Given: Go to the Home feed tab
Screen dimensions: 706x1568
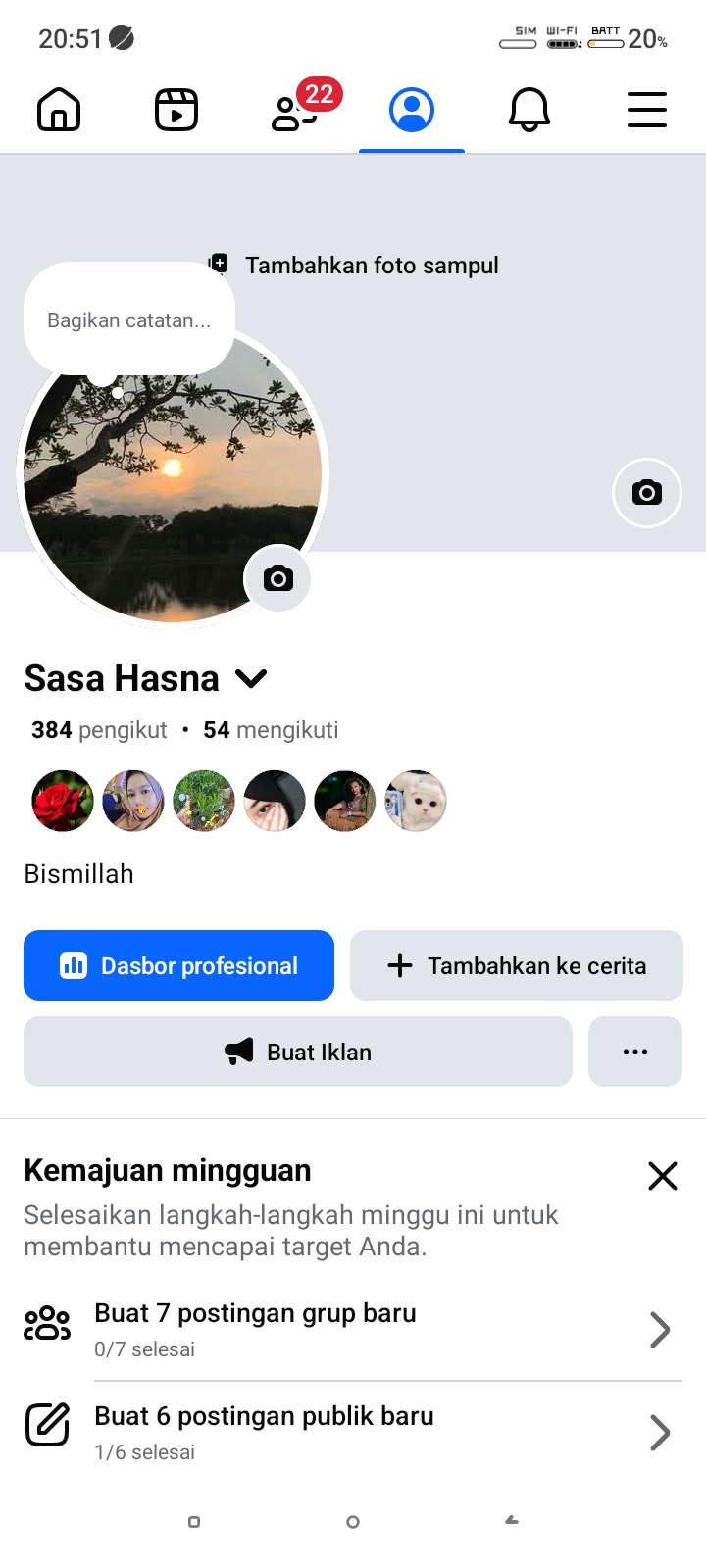Looking at the screenshot, I should coord(59,110).
